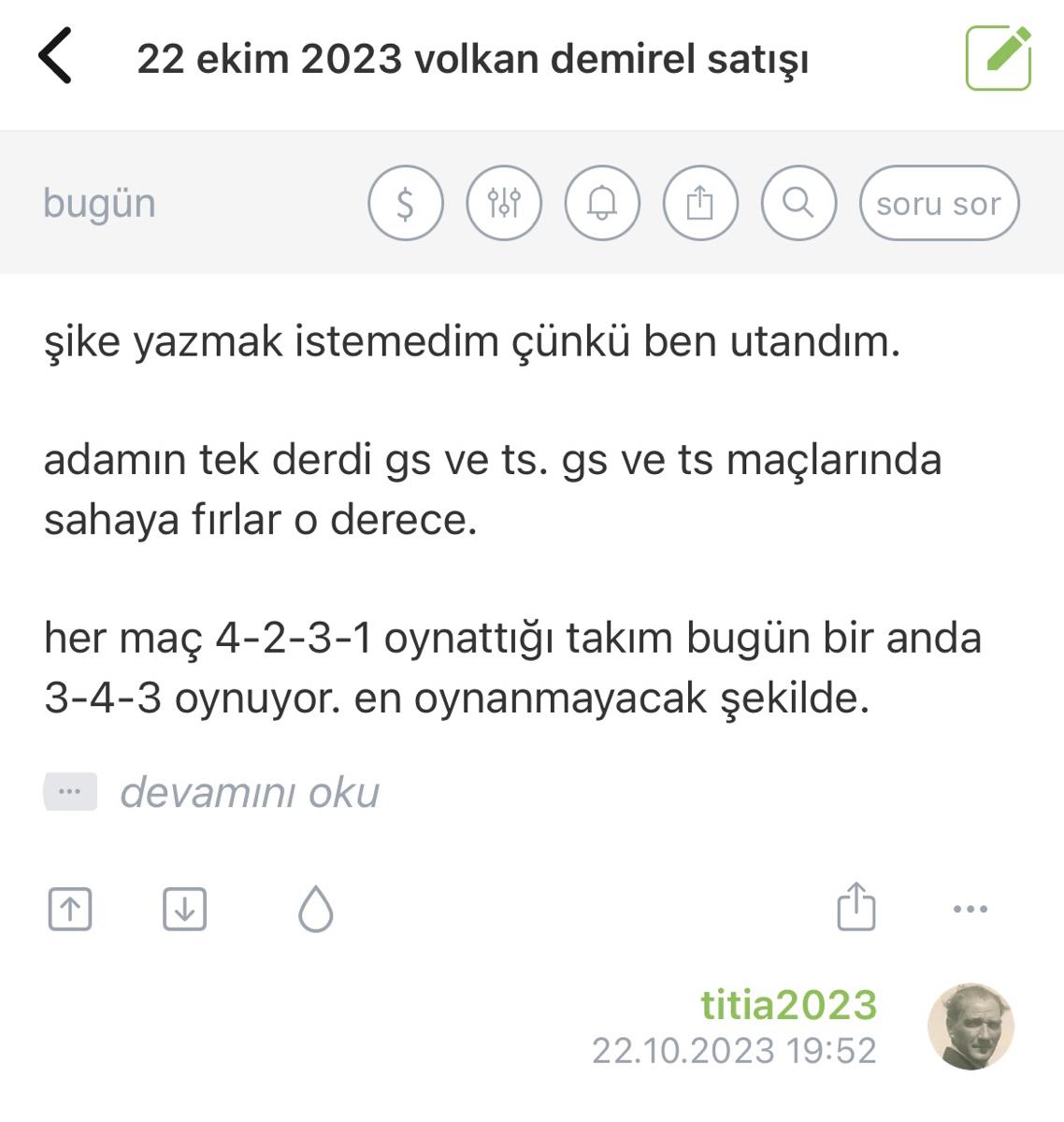Share the entry by titia2023
The width and height of the screenshot is (1064, 1122).
click(856, 907)
